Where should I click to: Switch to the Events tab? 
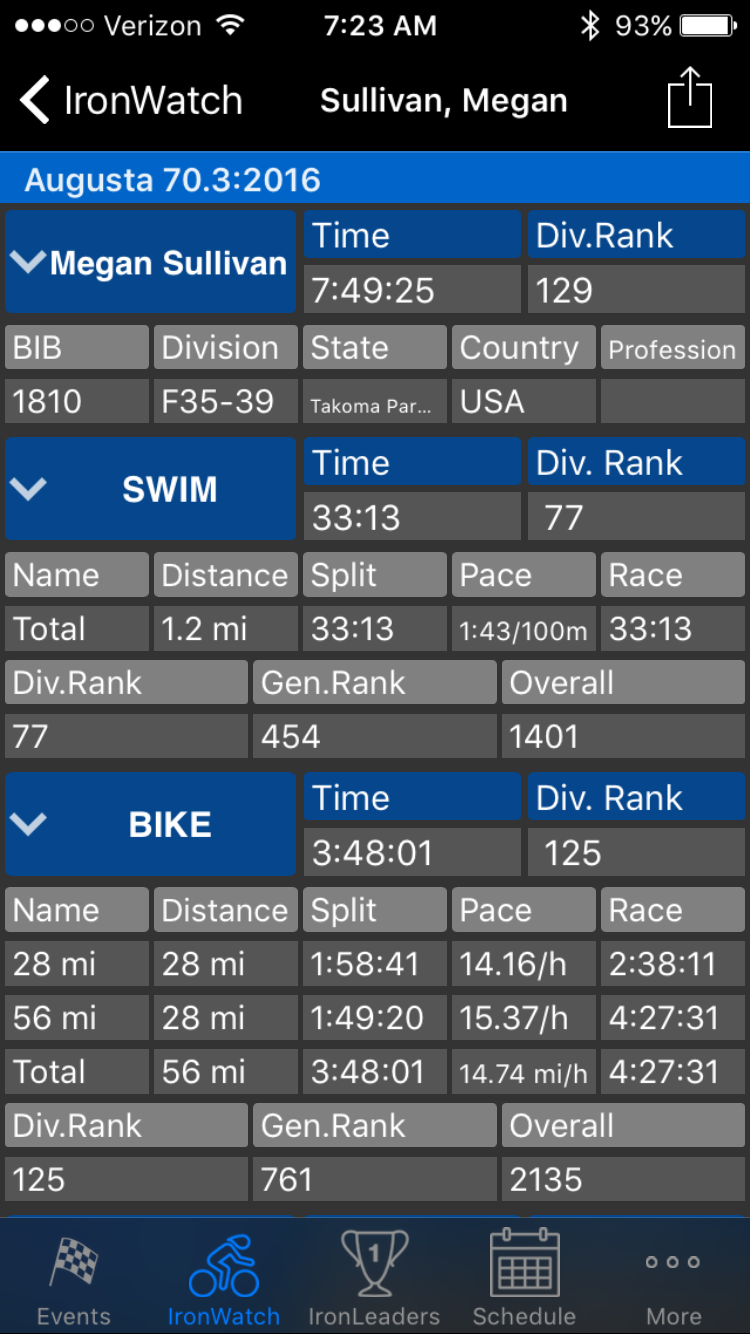(74, 1278)
